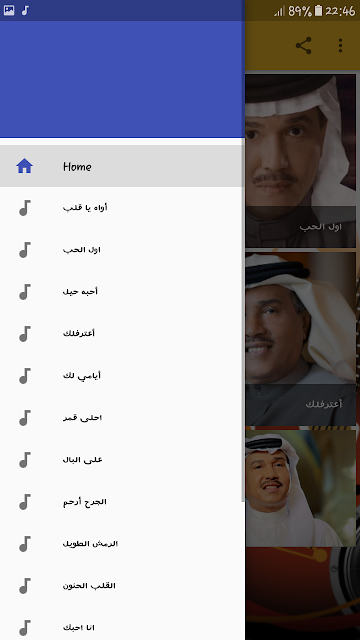Select the song انا احبك

coord(122,624)
